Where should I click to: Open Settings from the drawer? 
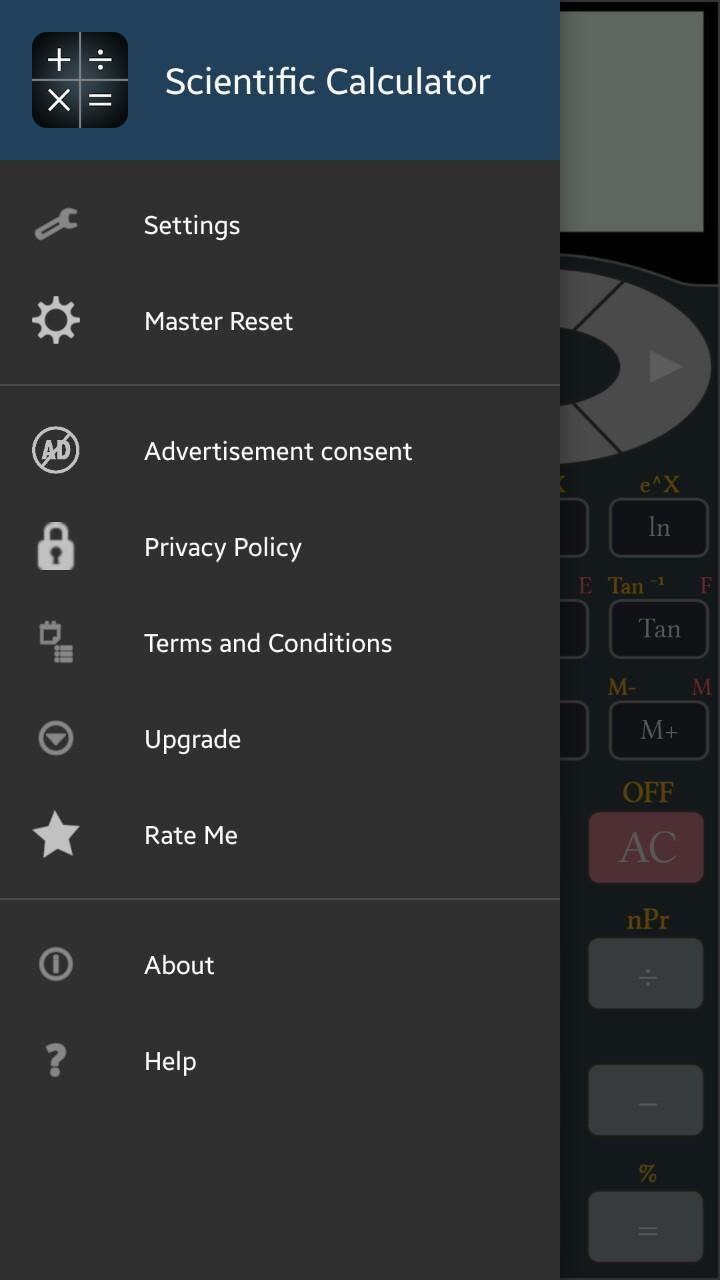[x=192, y=225]
